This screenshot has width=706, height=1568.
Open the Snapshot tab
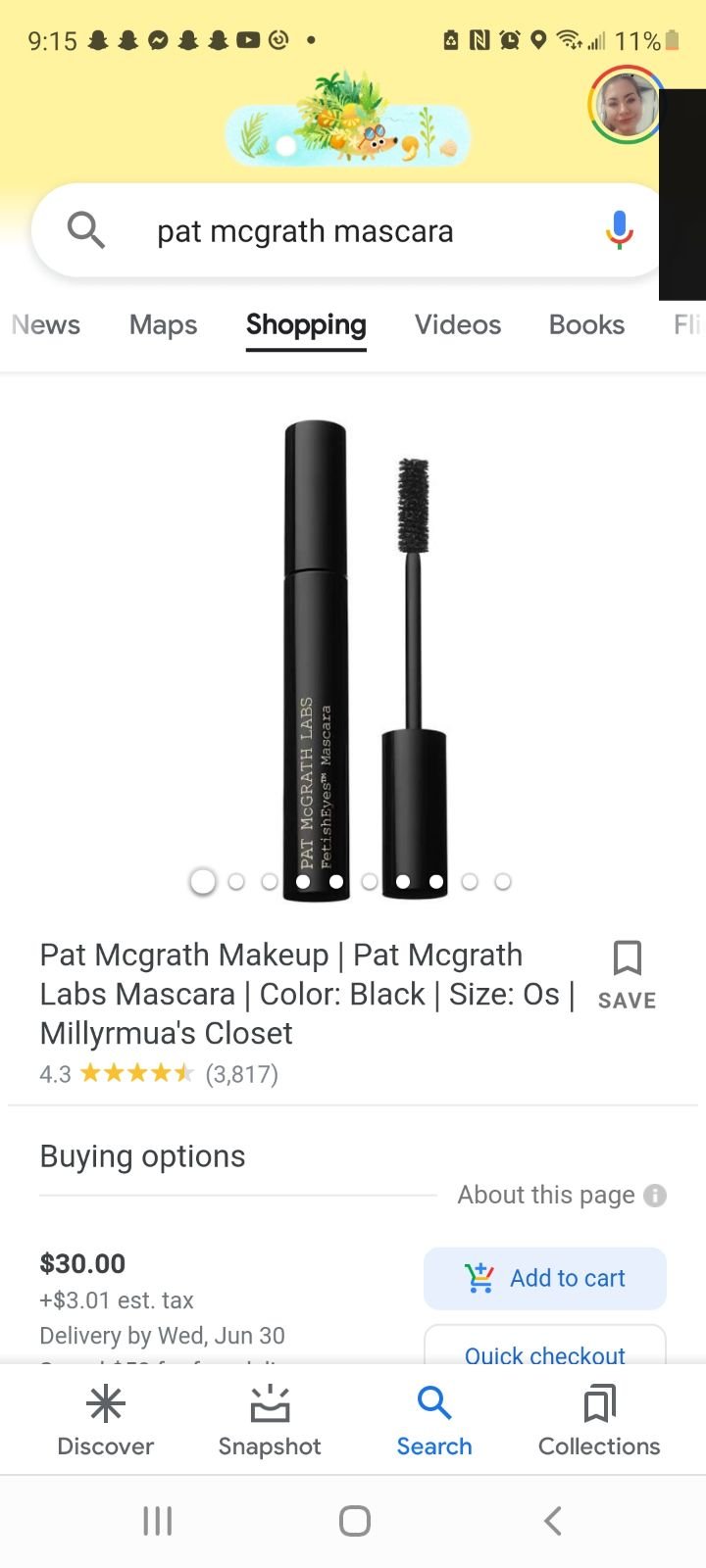point(270,1420)
